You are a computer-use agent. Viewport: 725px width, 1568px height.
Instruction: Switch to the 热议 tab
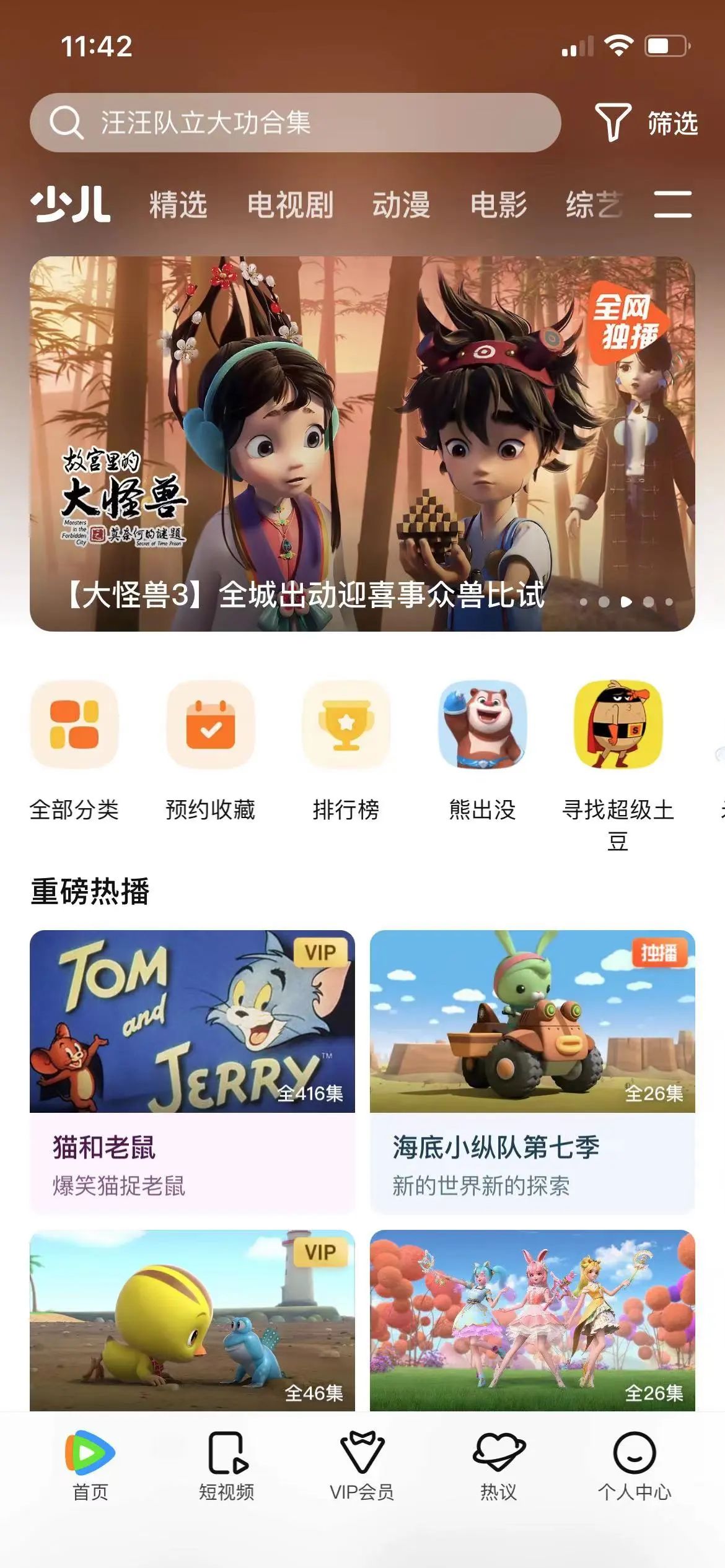(498, 1465)
